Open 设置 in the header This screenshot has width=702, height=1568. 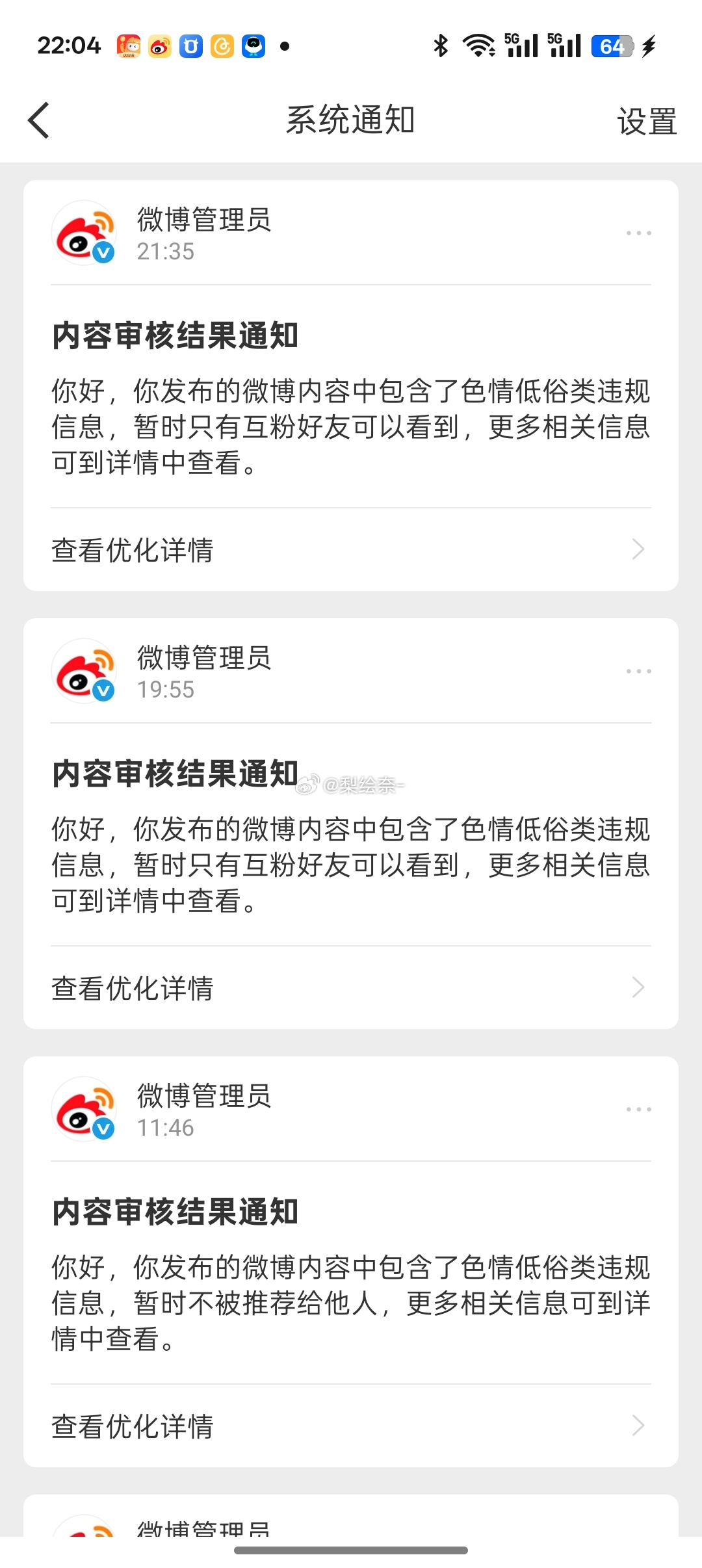647,122
